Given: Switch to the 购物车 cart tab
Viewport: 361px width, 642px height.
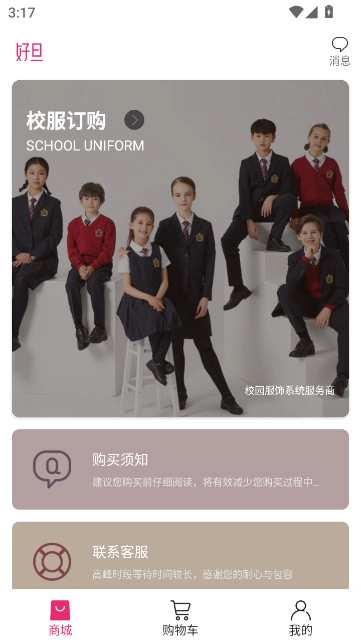Looking at the screenshot, I should (180, 618).
